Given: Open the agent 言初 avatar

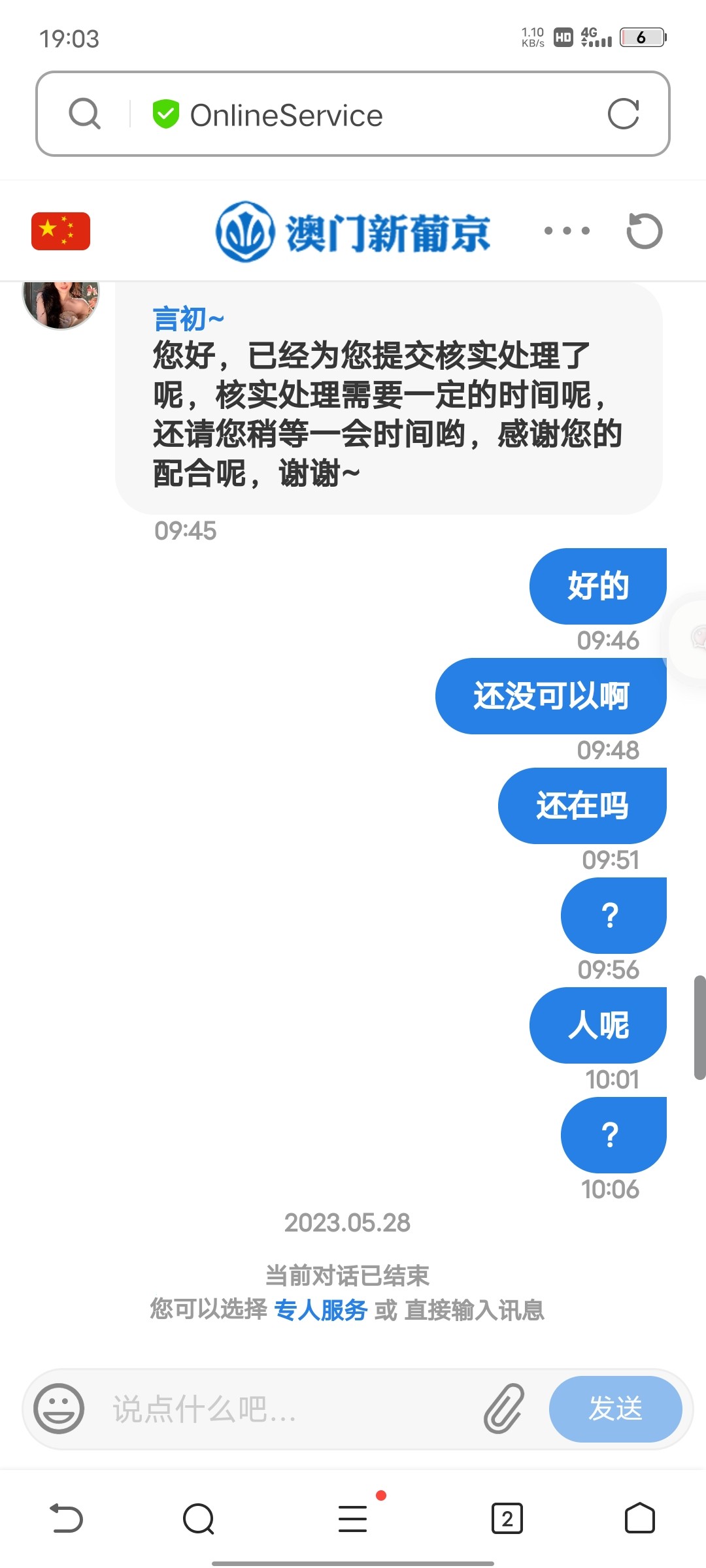Looking at the screenshot, I should (x=61, y=302).
